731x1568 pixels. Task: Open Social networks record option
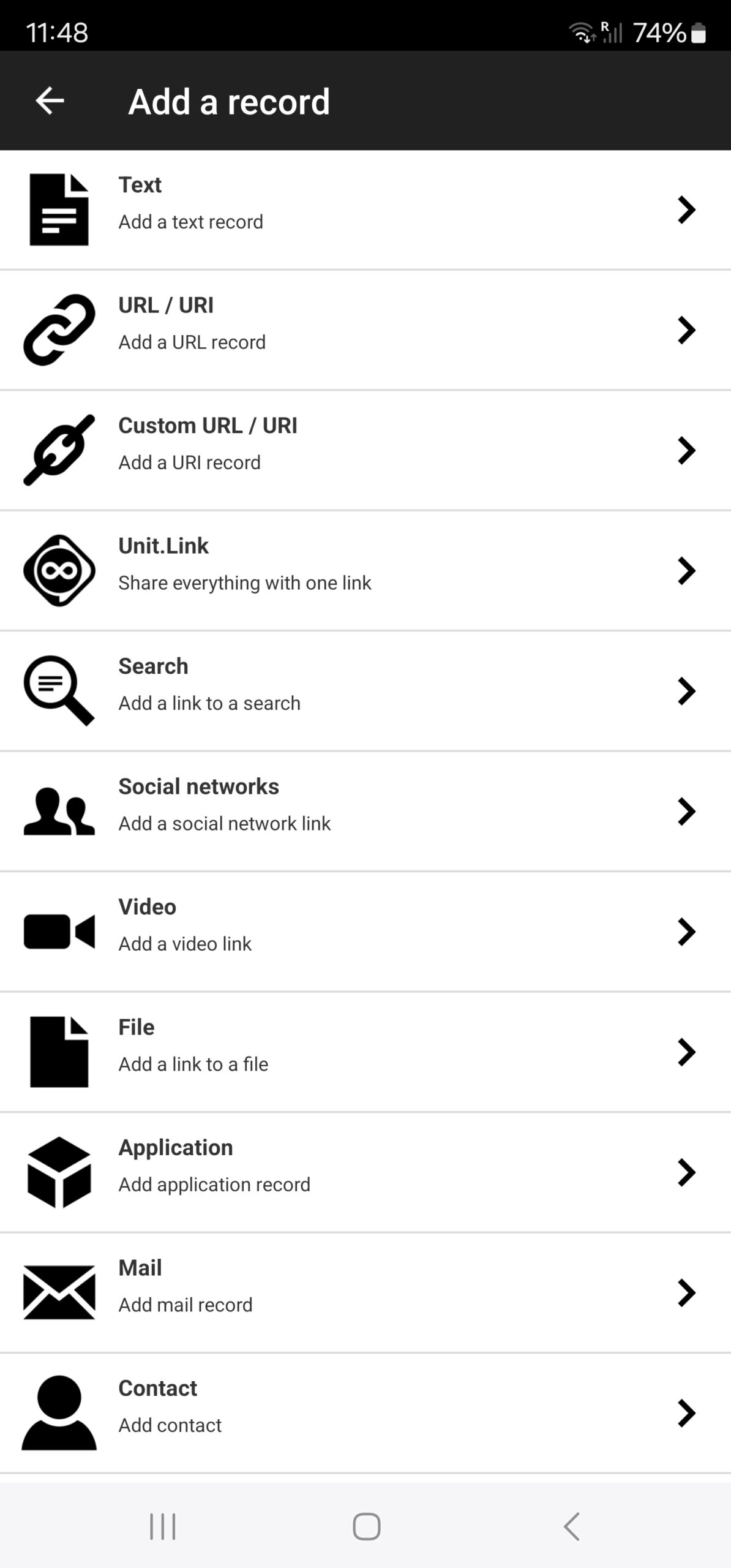point(365,811)
